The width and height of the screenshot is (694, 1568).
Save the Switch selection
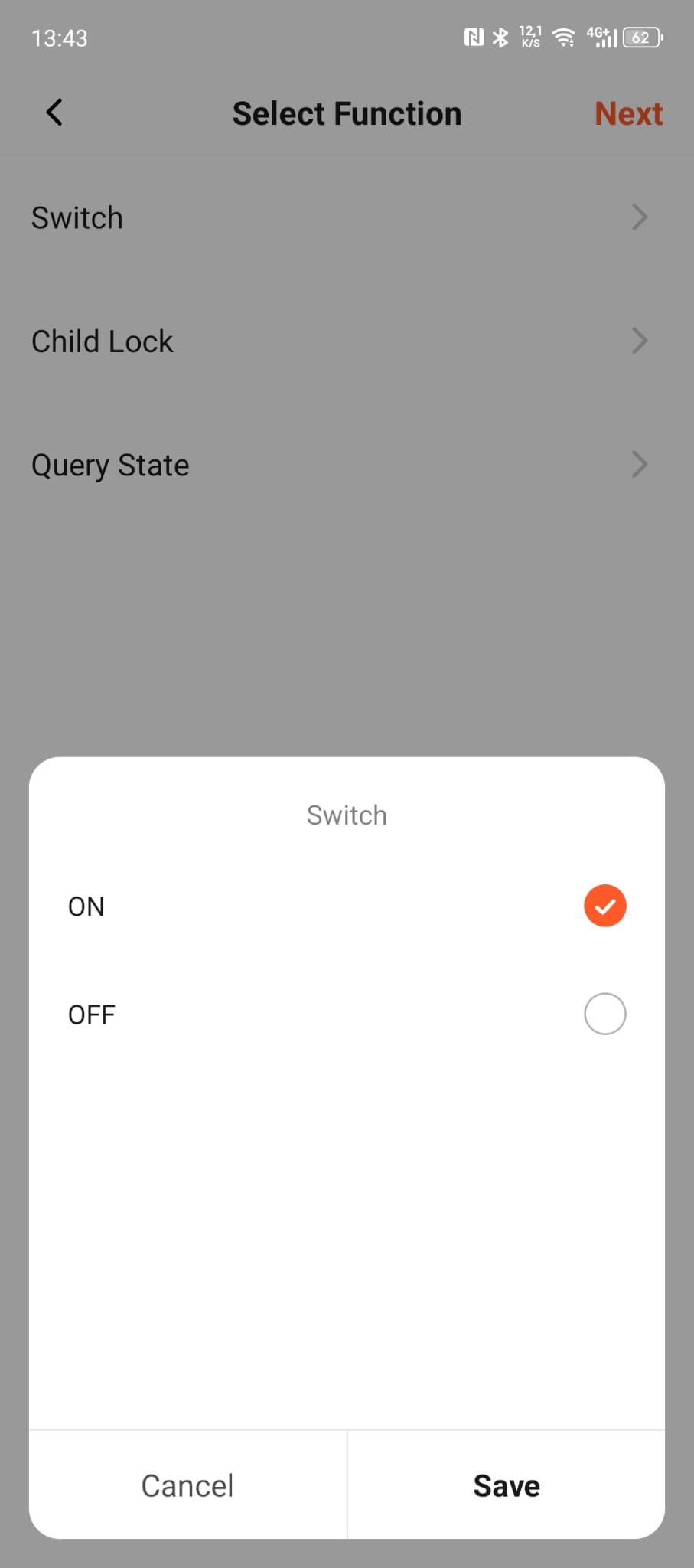click(x=507, y=1485)
